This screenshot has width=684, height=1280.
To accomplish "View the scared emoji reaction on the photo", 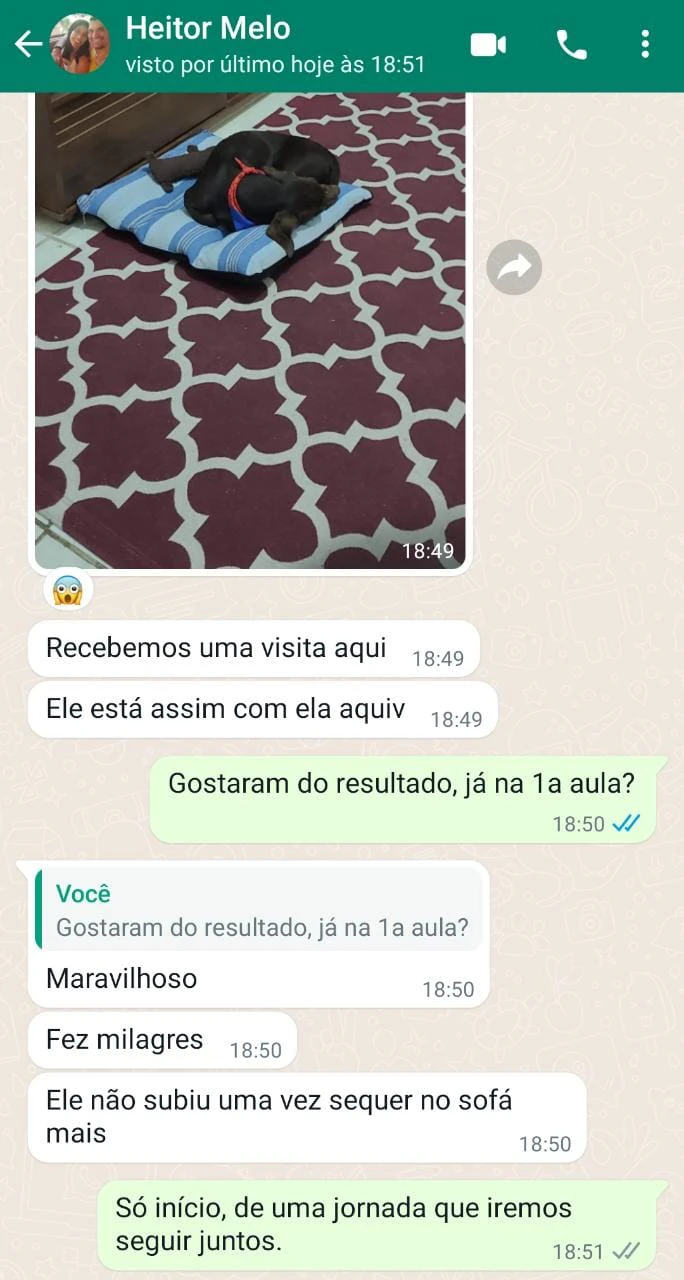I will click(69, 591).
